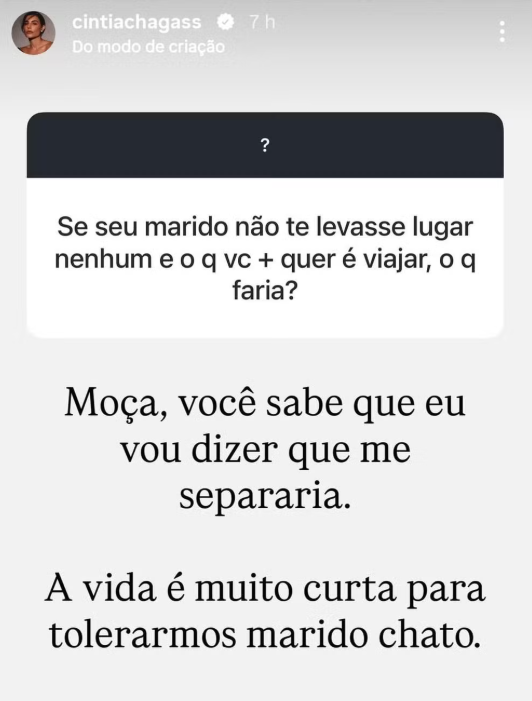Open the cintiachagass username link
This screenshot has height=701, width=532.
coord(137,22)
